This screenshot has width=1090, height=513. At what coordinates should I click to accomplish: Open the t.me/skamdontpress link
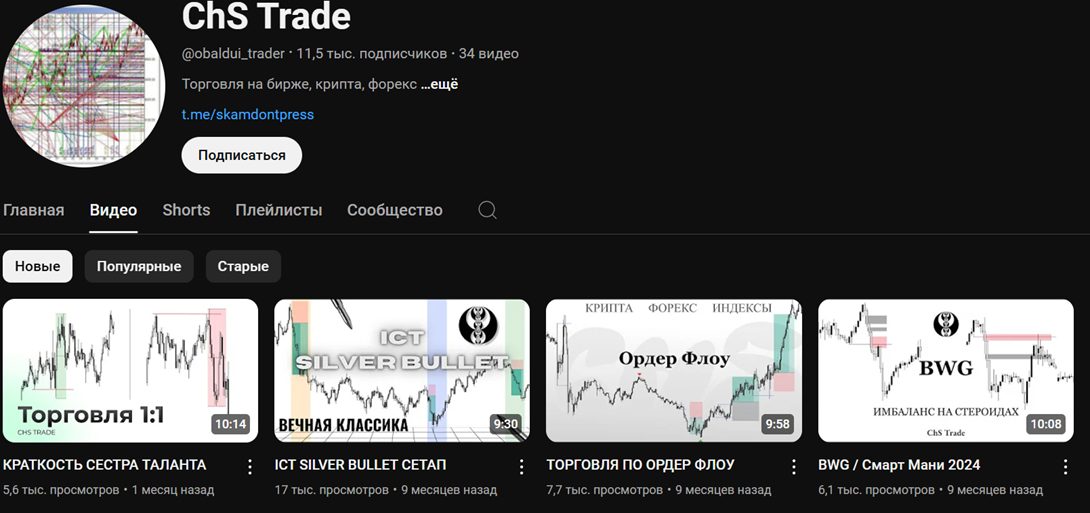coord(247,114)
